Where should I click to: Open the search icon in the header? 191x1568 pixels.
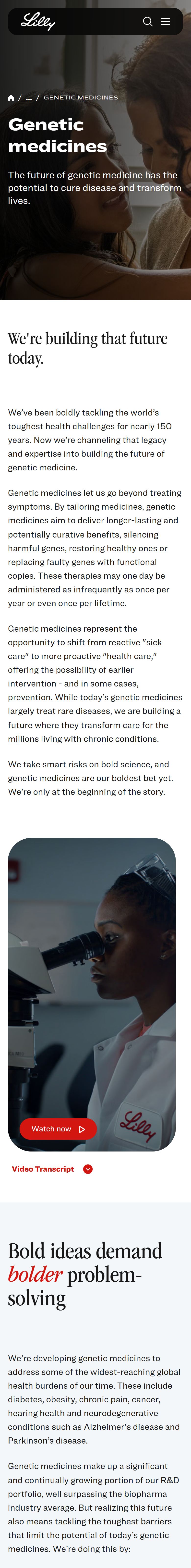pos(147,21)
